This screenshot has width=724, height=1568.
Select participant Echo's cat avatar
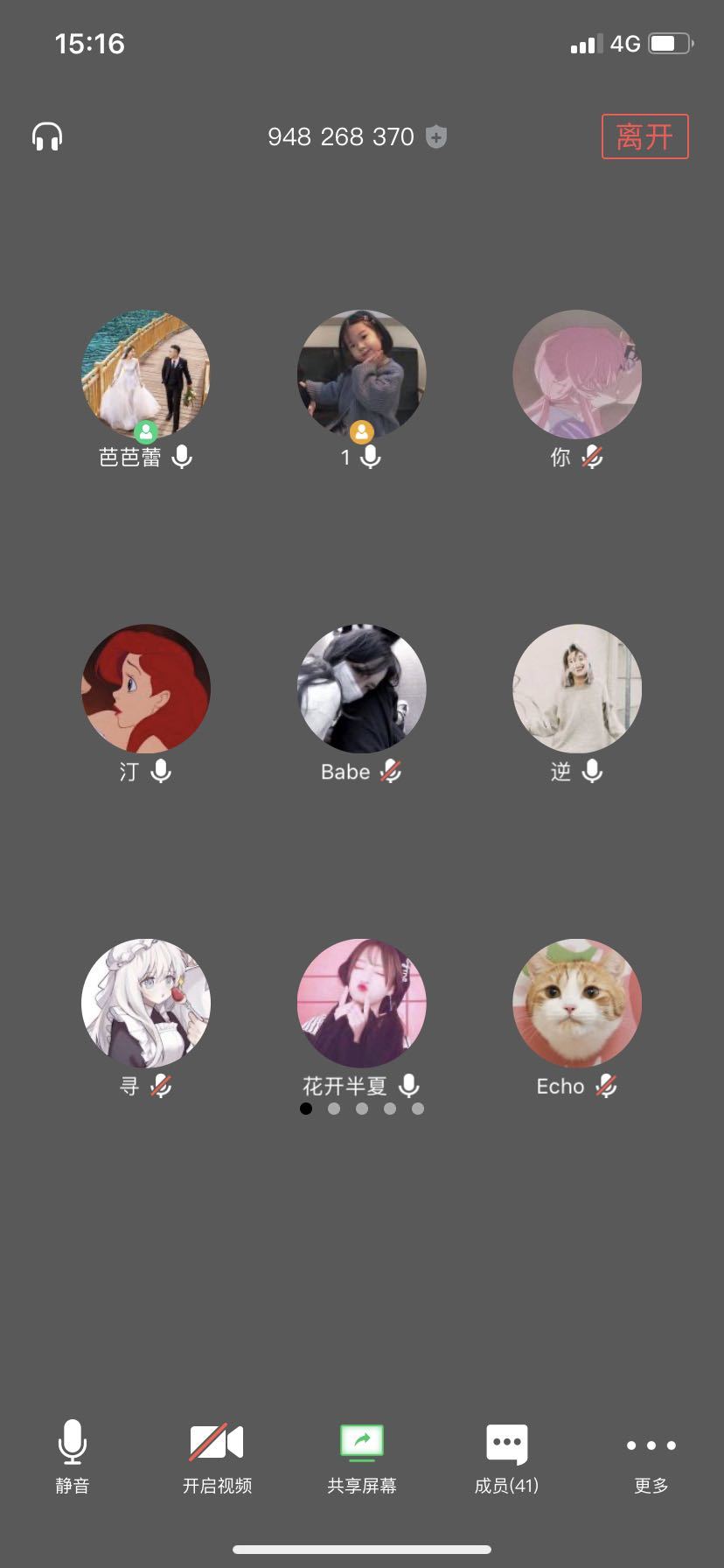click(577, 1004)
